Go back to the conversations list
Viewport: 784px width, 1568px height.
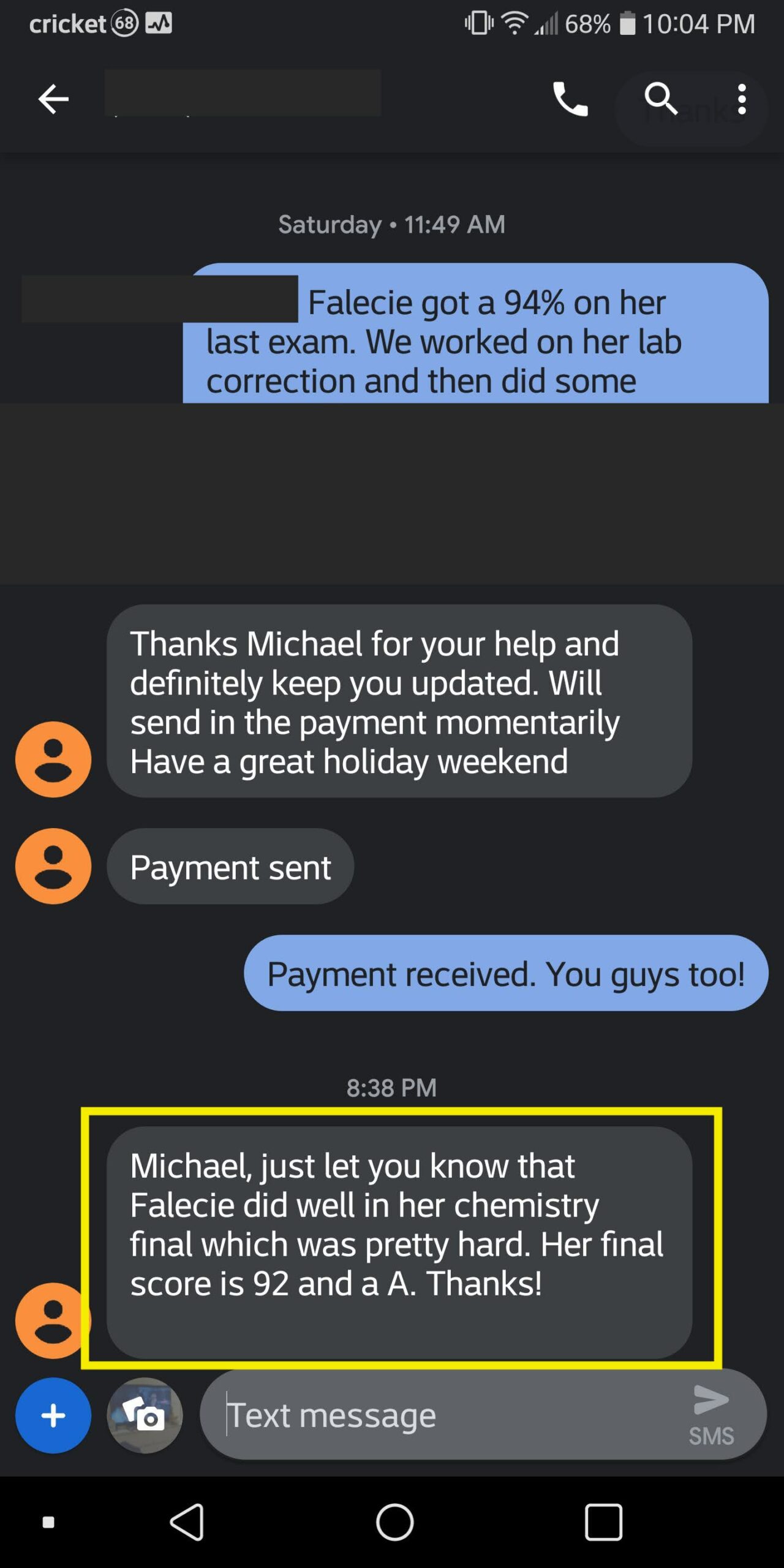(x=53, y=99)
